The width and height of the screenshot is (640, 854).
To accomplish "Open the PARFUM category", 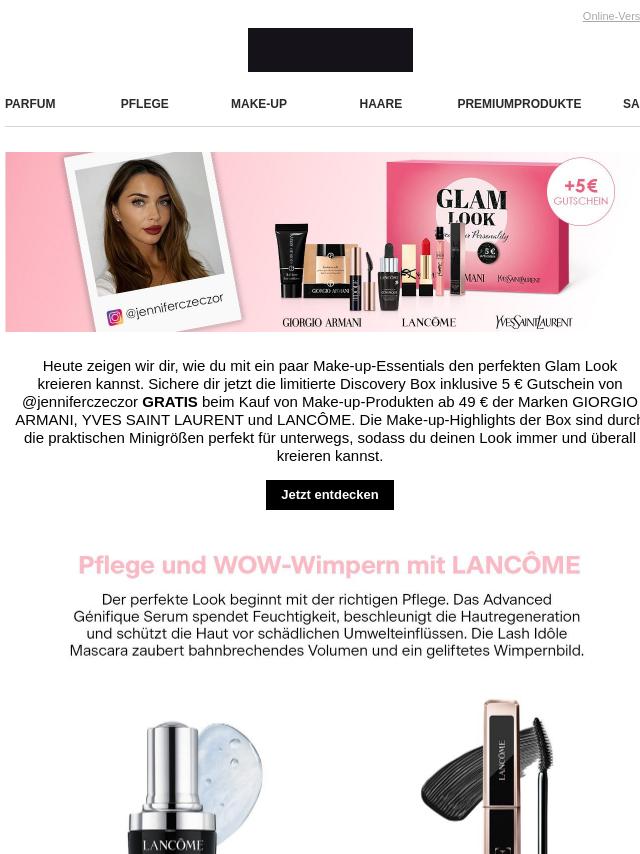I will pyautogui.click(x=30, y=104).
